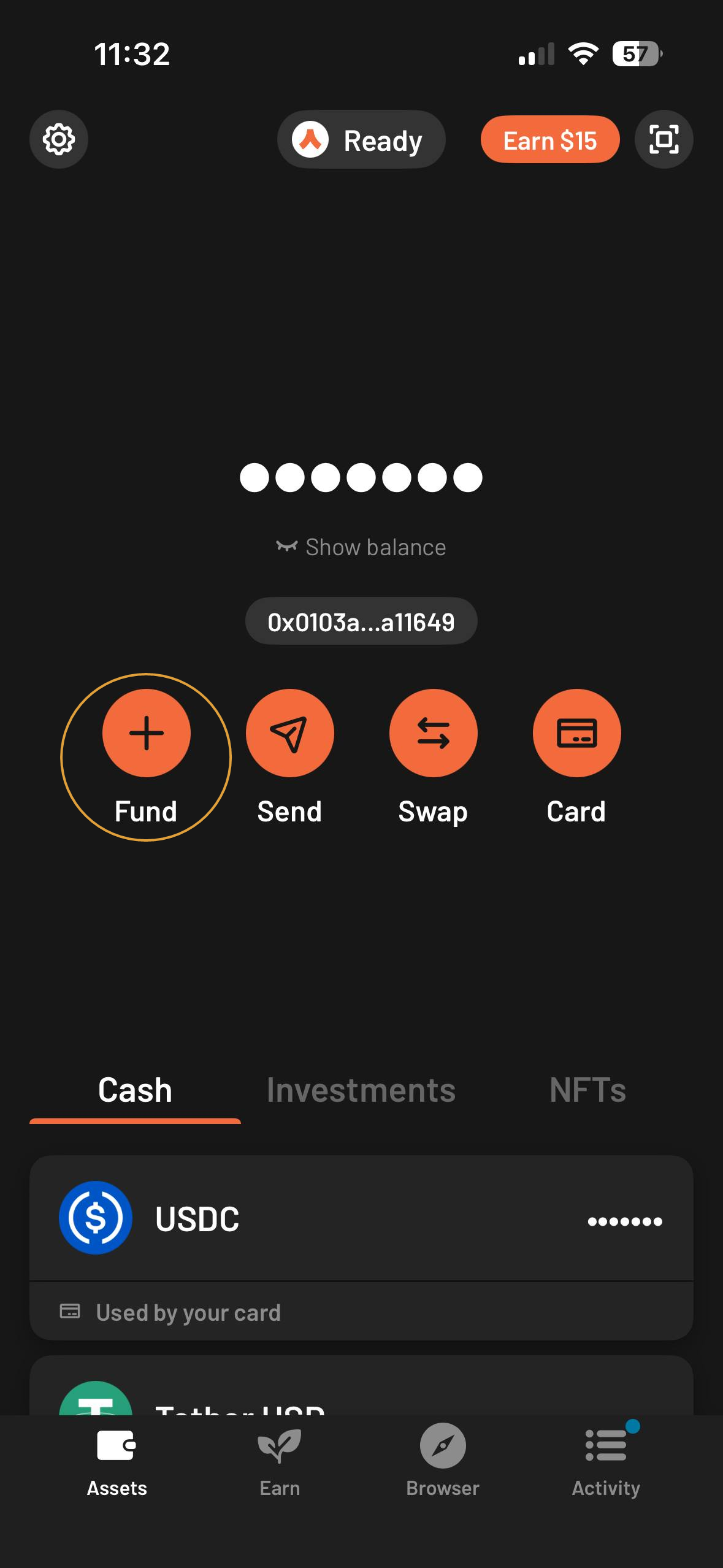This screenshot has width=723, height=1568.
Task: Start a Send transaction
Action: (289, 734)
